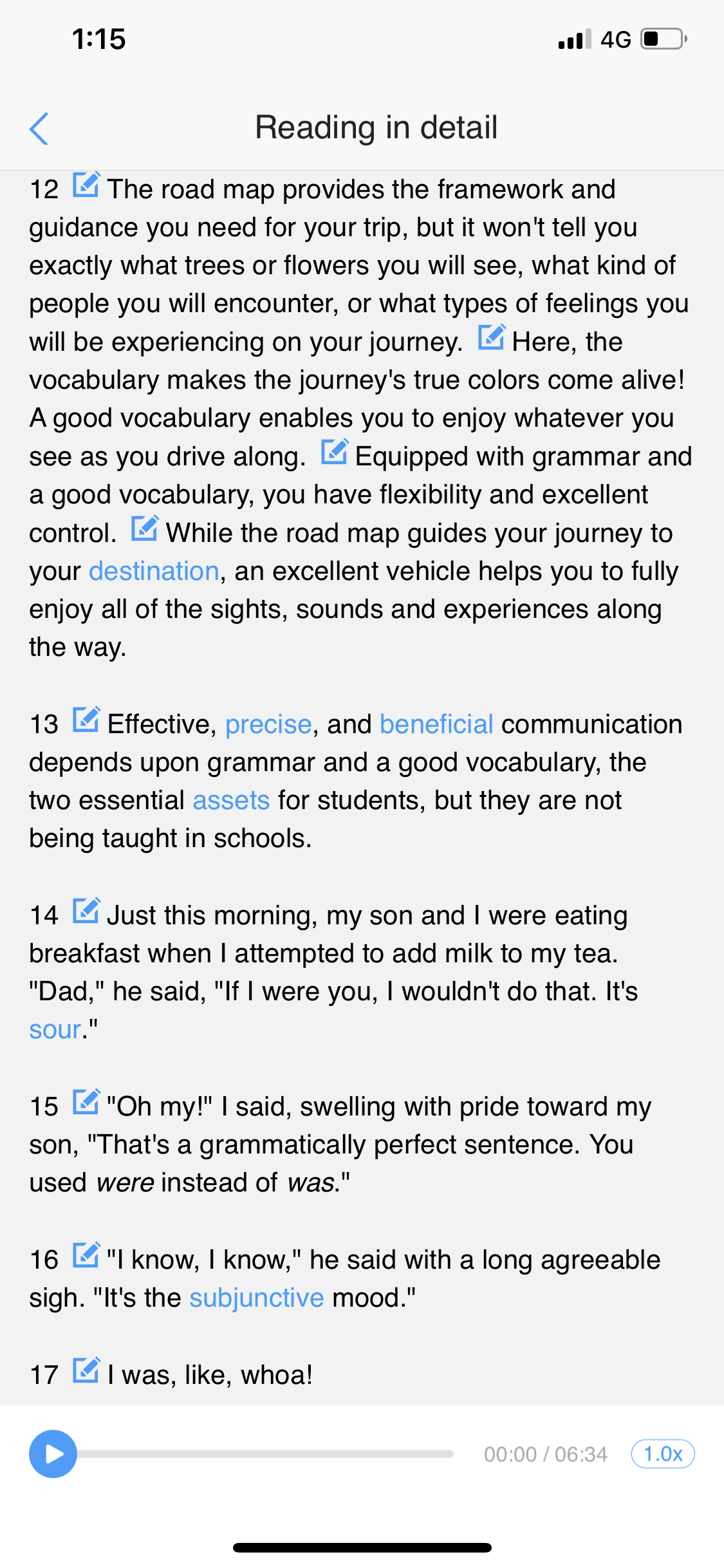Look up the word 'subjunctive'
This screenshot has height=1568, width=724.
pos(256,1298)
